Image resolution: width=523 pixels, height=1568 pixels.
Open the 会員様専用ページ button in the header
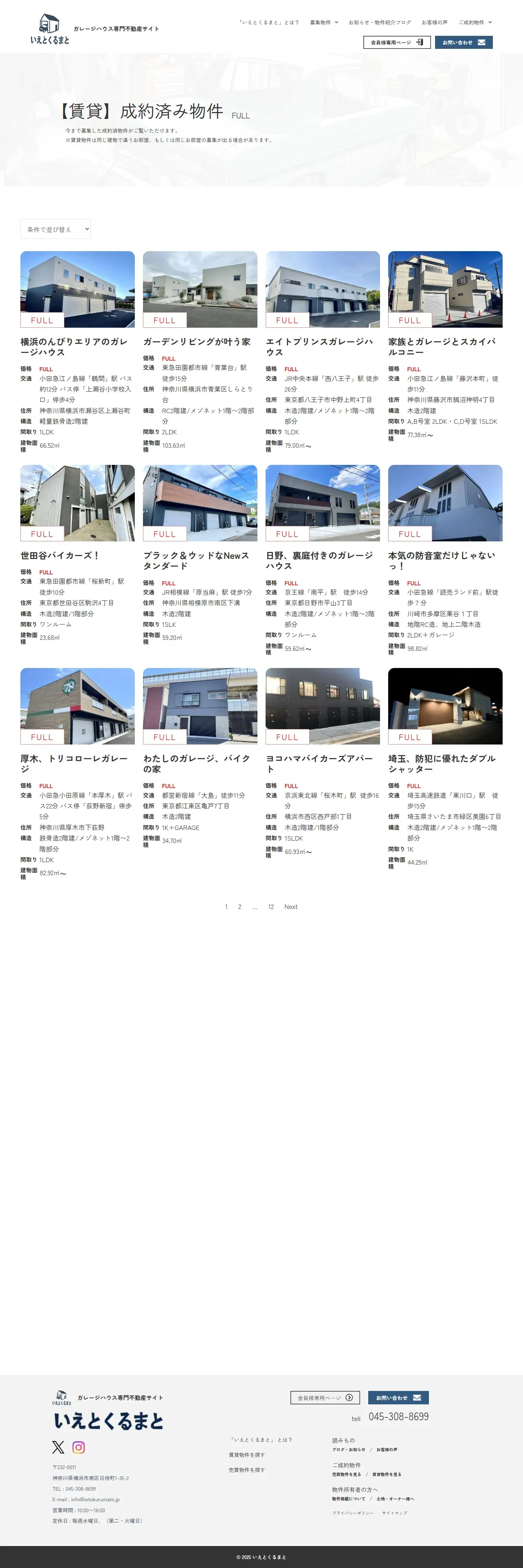coord(396,43)
